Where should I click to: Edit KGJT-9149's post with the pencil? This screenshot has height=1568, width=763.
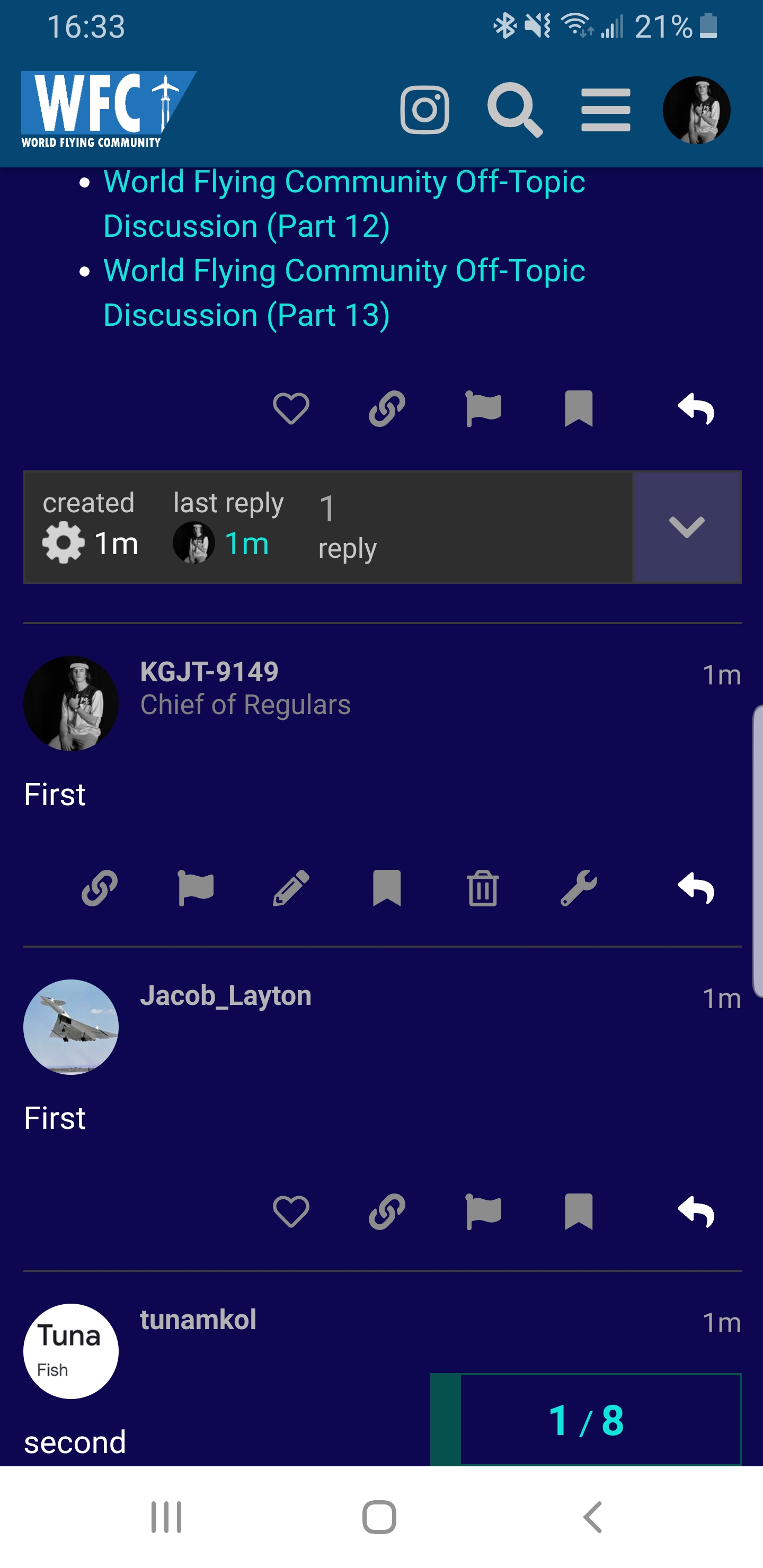click(x=291, y=889)
